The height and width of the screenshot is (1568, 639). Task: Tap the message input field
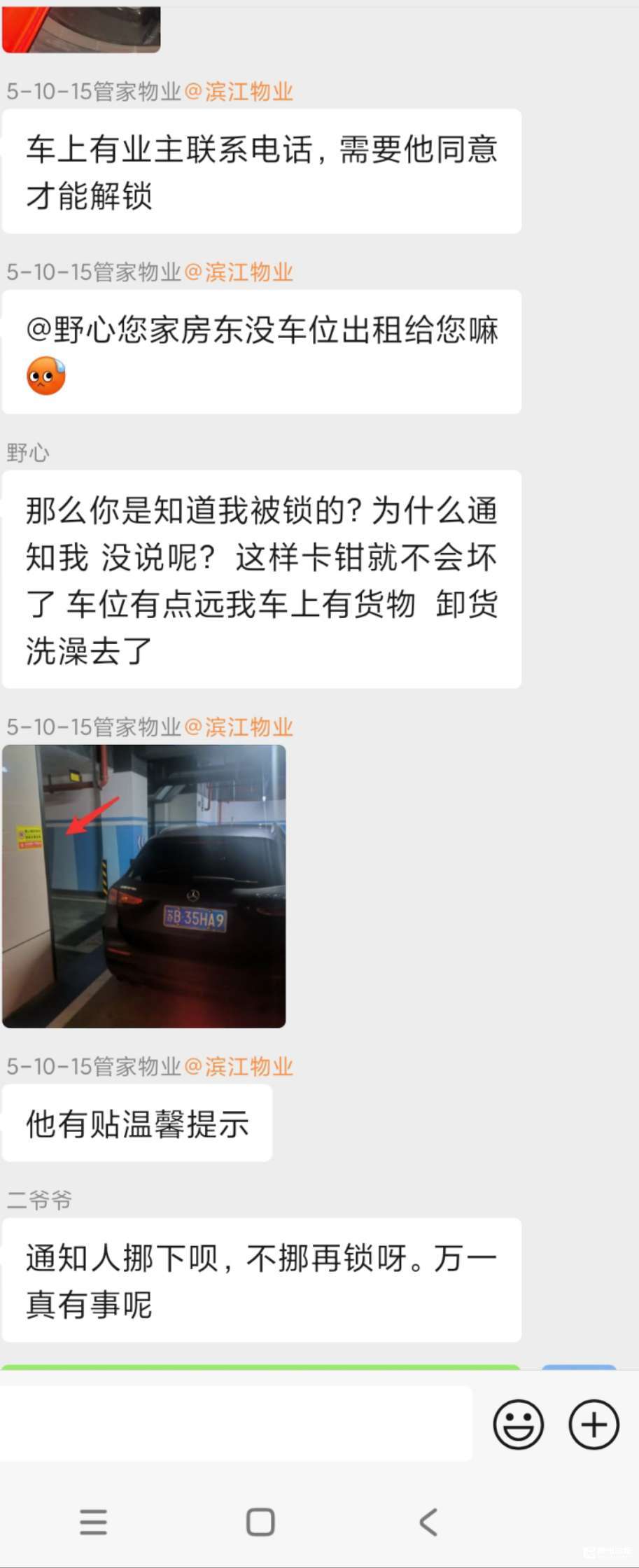click(235, 1424)
